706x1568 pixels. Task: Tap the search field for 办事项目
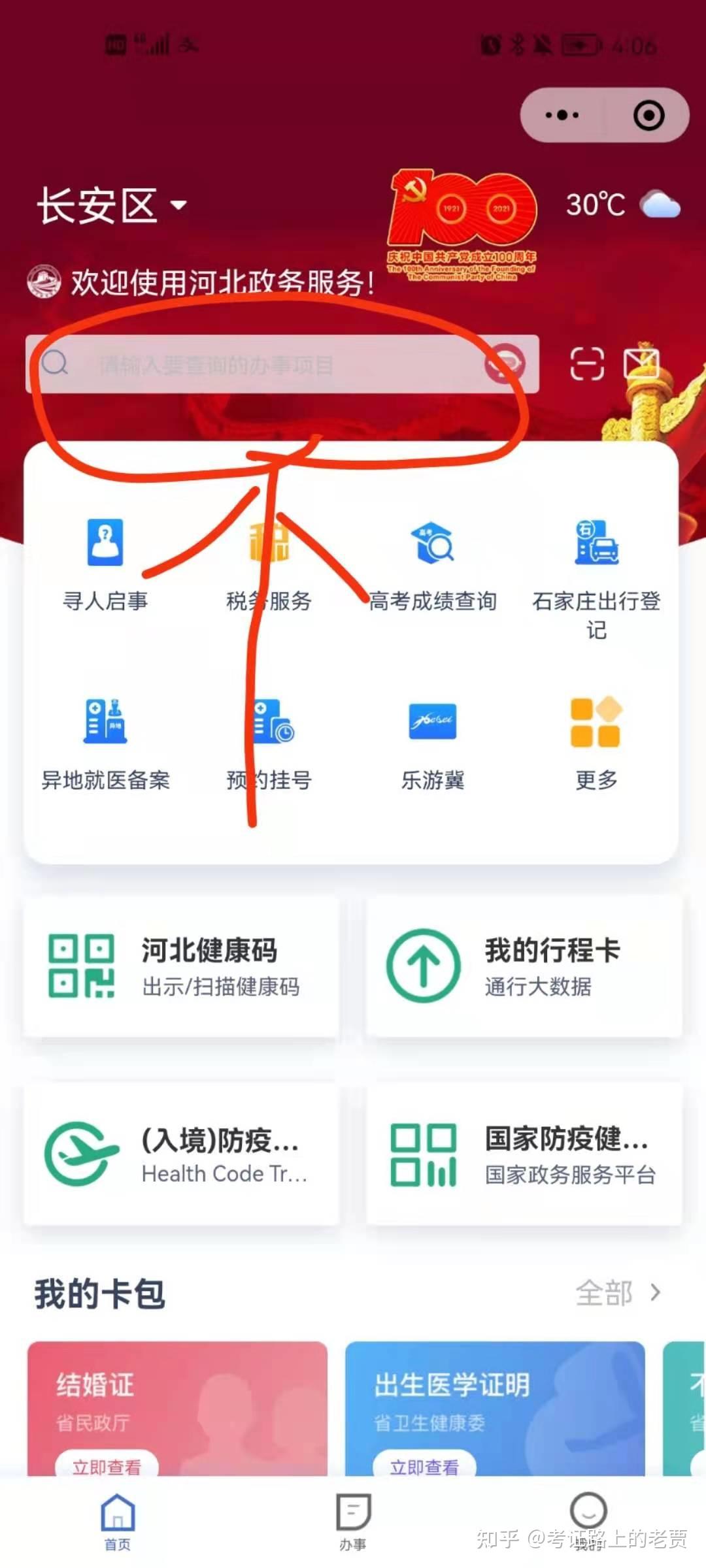282,364
